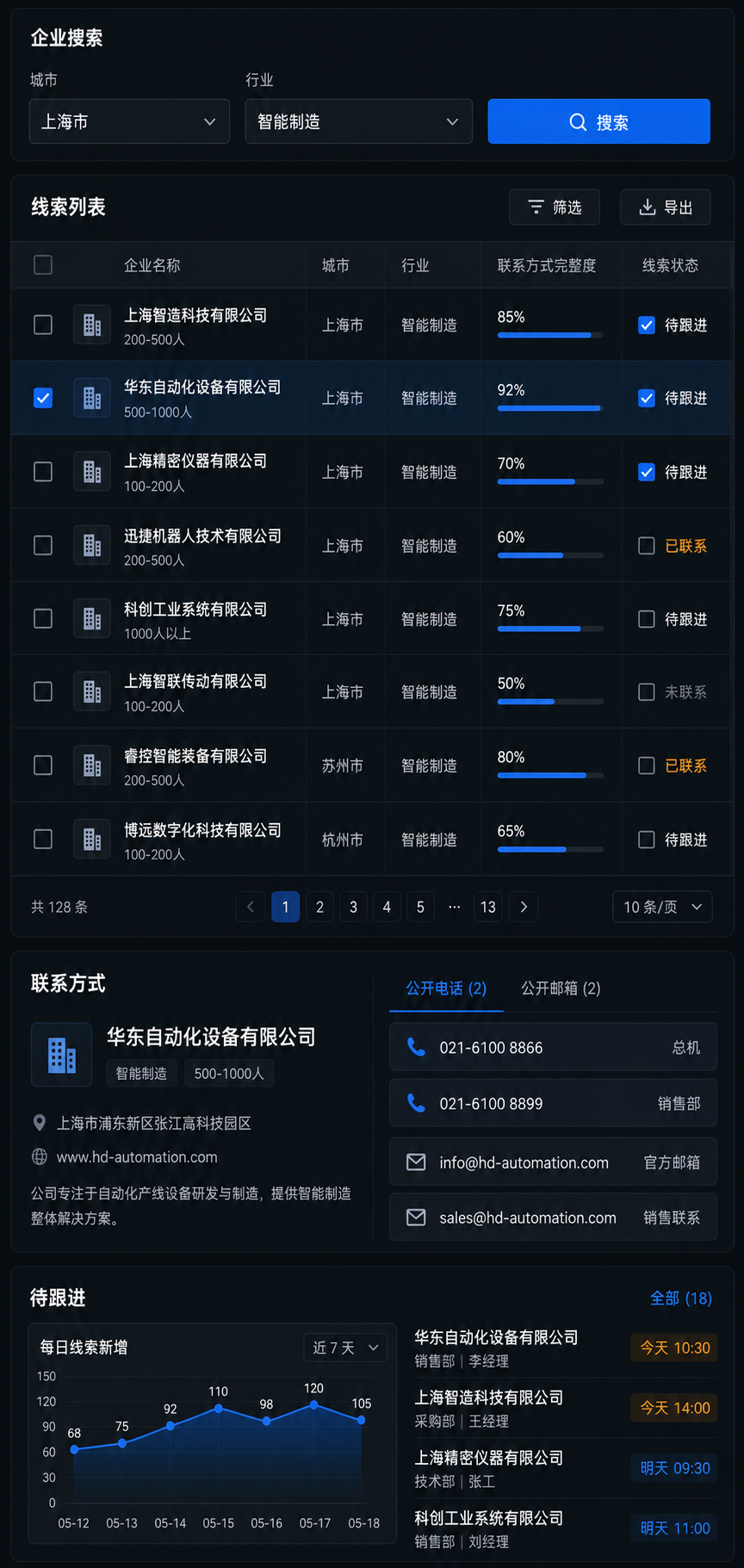Select the row checkbox for 博远数字化科技有限公司
The width and height of the screenshot is (744, 1568).
[x=43, y=839]
